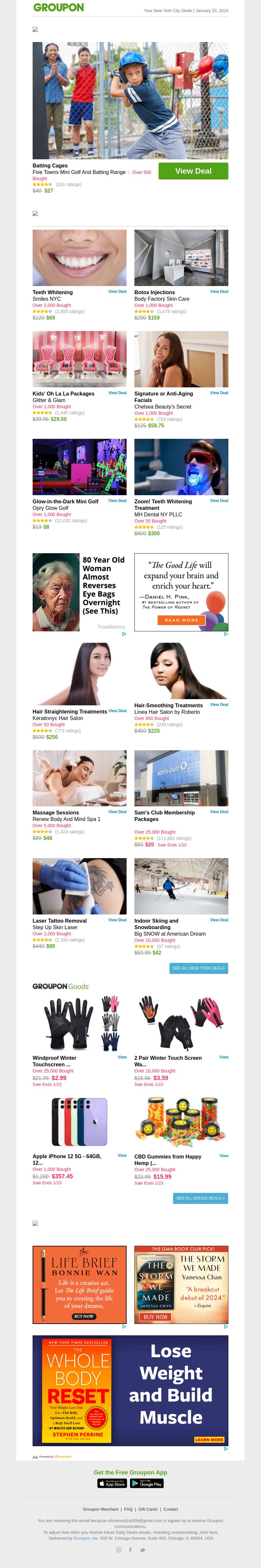The width and height of the screenshot is (261, 1568).
Task: Go to the Gift Cards footer link
Action: pyautogui.click(x=147, y=1509)
